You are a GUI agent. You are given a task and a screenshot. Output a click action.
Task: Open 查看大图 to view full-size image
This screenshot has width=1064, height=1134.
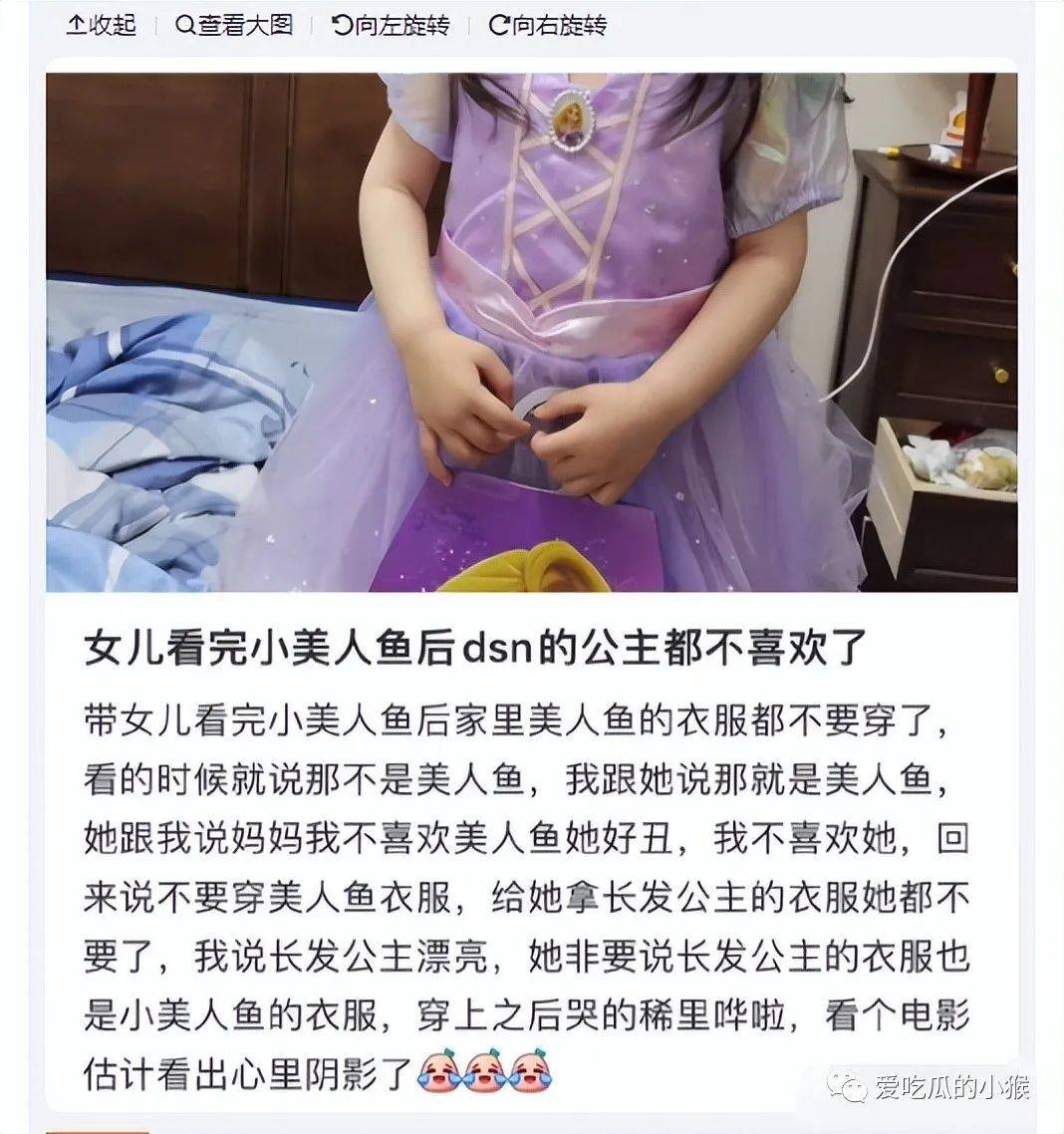pos(234,25)
